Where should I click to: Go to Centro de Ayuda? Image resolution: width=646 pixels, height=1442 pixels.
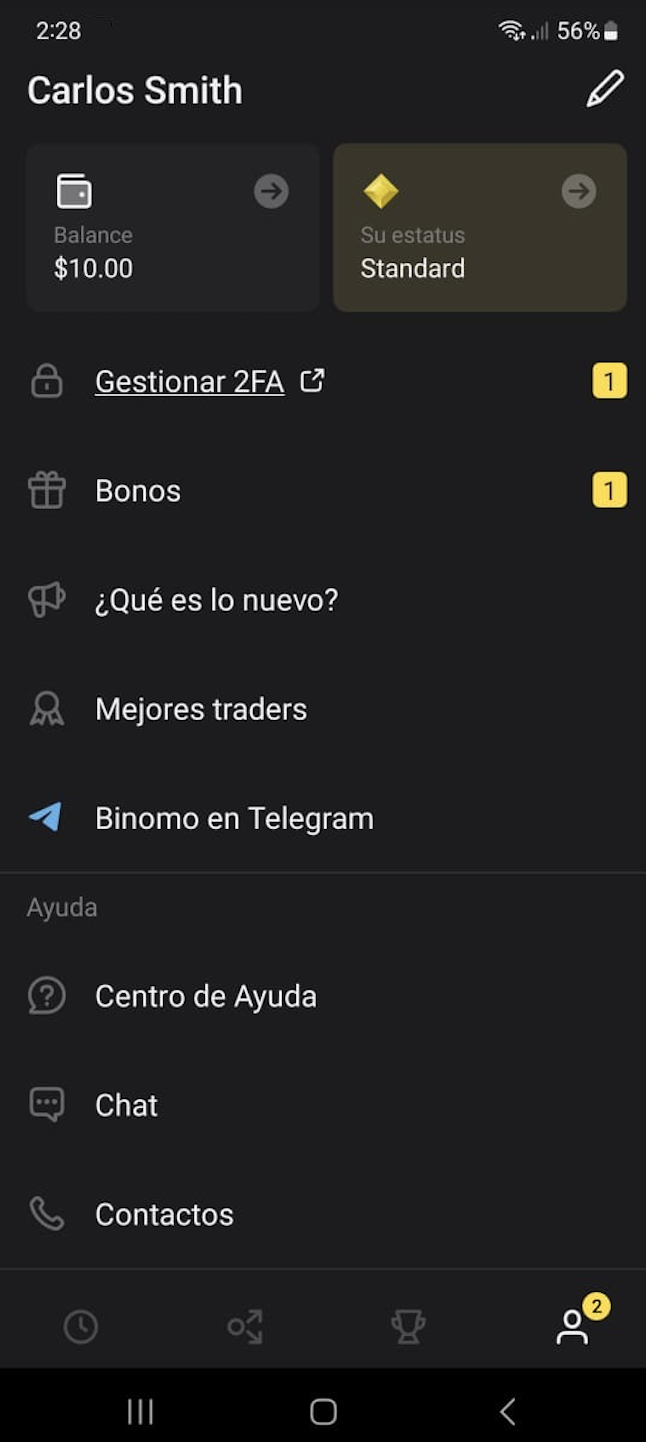pos(205,996)
